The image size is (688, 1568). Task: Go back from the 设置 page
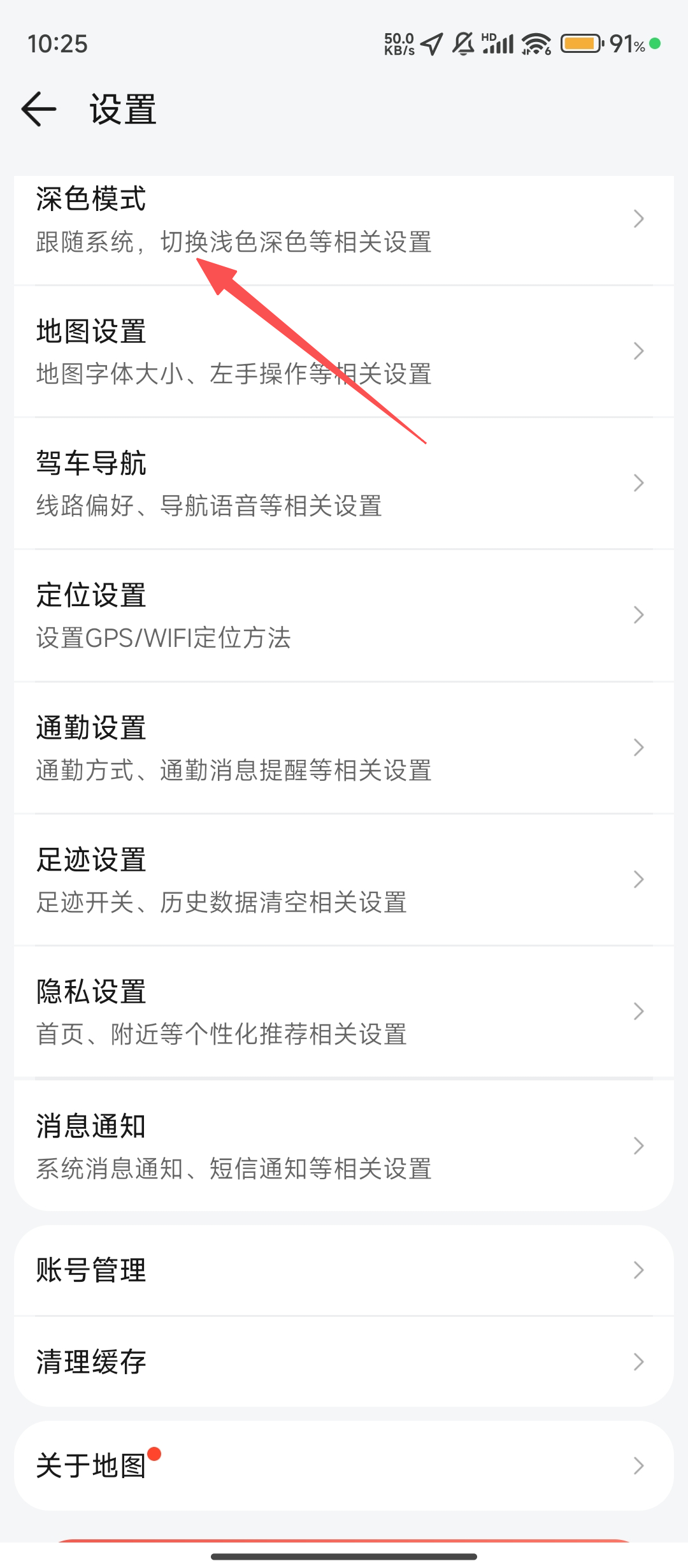click(x=39, y=109)
